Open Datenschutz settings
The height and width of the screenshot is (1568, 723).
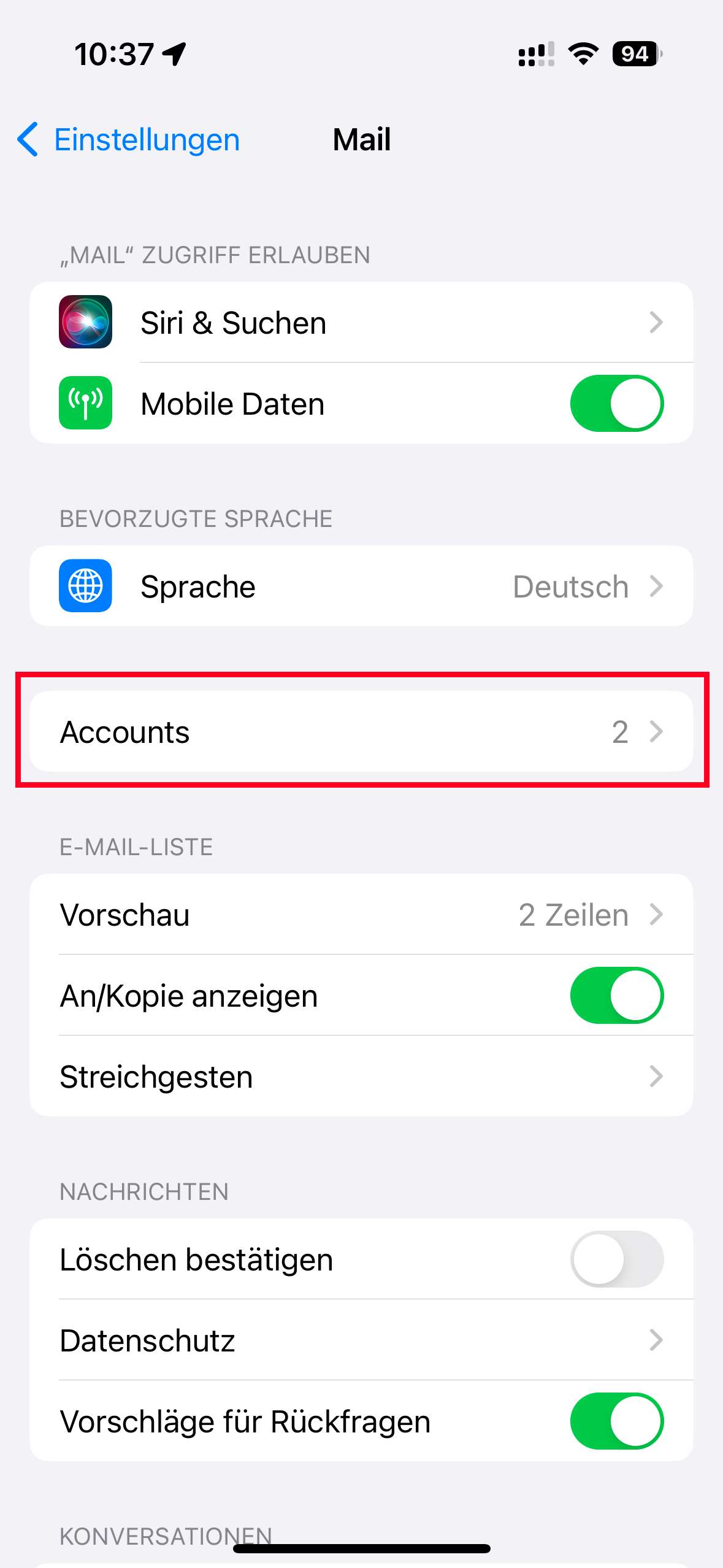(x=361, y=1340)
